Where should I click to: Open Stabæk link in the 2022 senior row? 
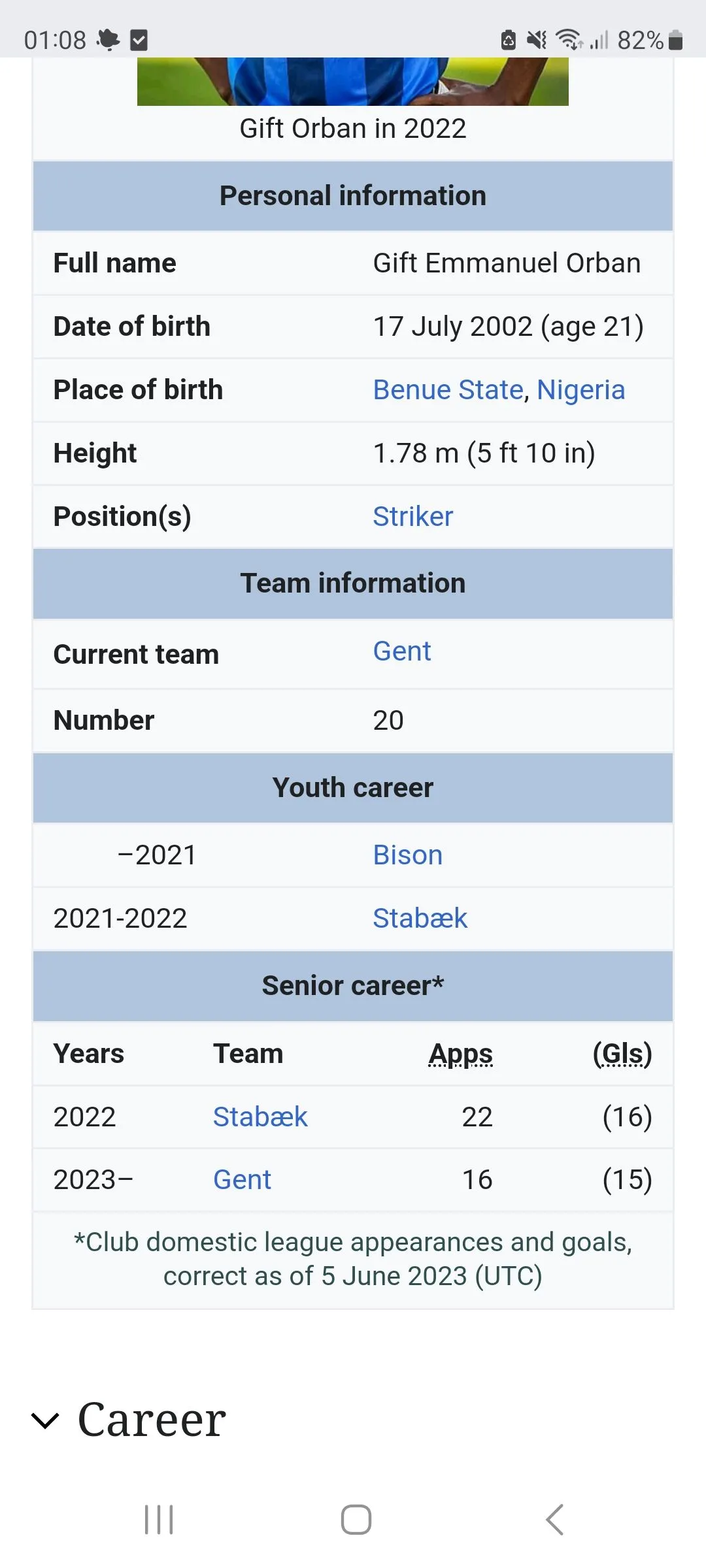pyautogui.click(x=260, y=1117)
